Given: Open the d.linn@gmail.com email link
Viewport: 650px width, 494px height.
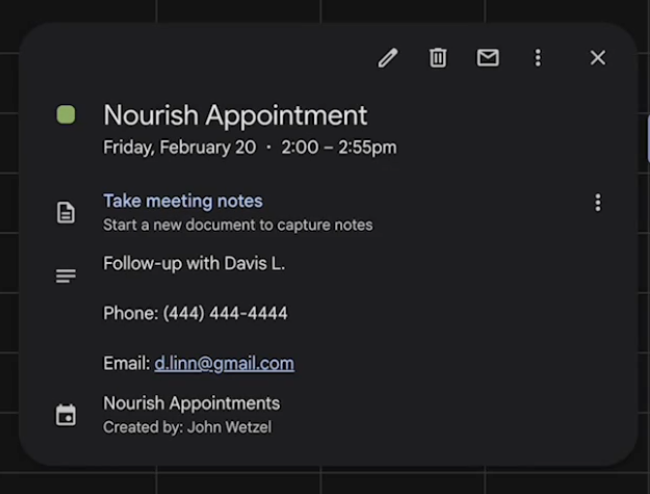Looking at the screenshot, I should click(x=224, y=363).
